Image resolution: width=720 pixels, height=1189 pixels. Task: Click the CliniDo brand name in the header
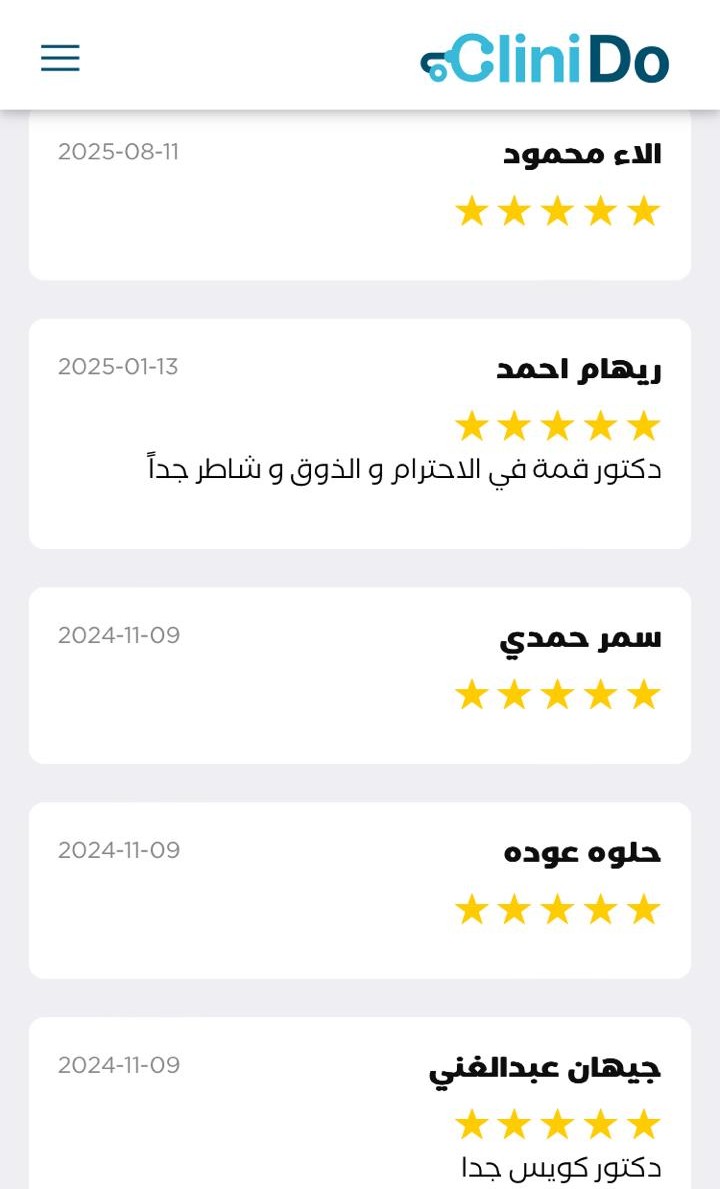point(560,60)
